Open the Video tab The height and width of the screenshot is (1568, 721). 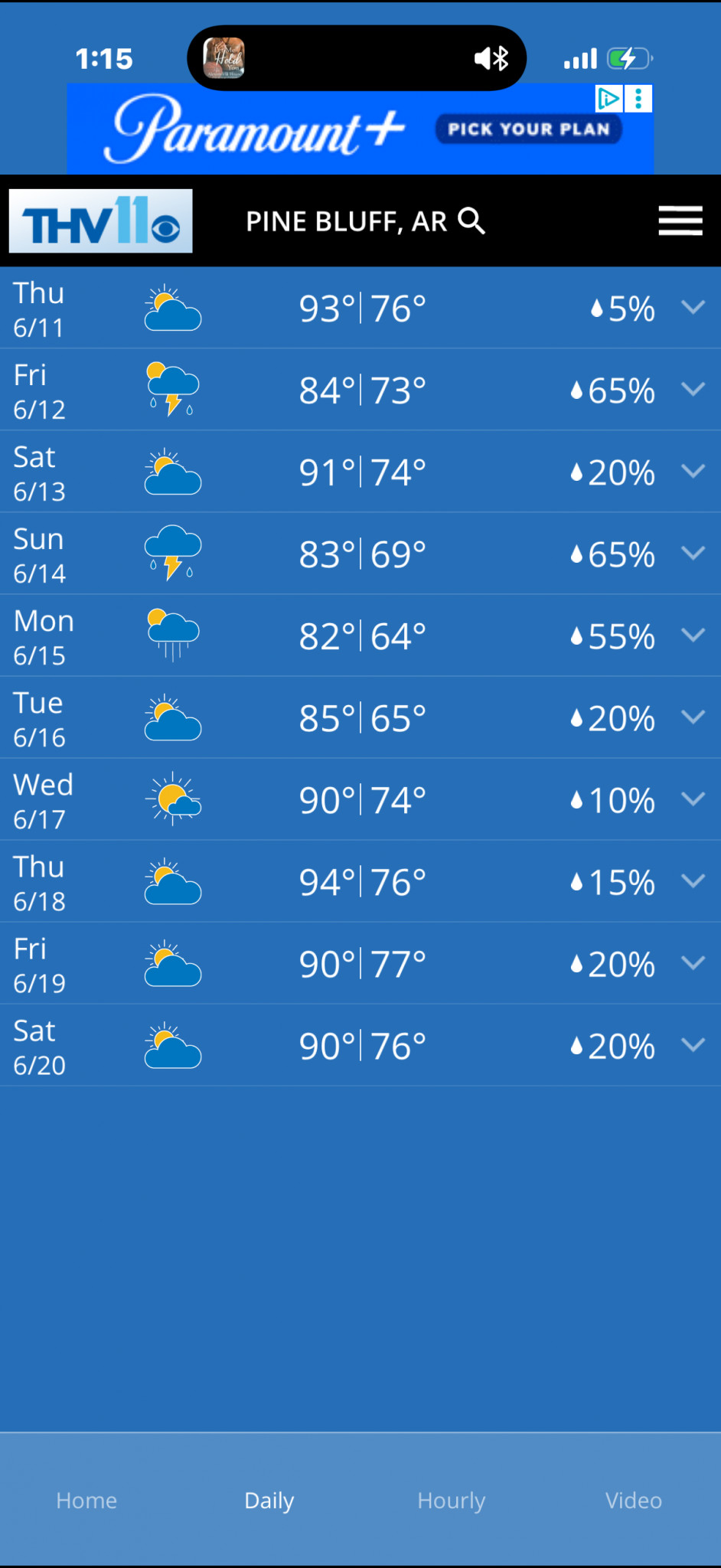[634, 1500]
